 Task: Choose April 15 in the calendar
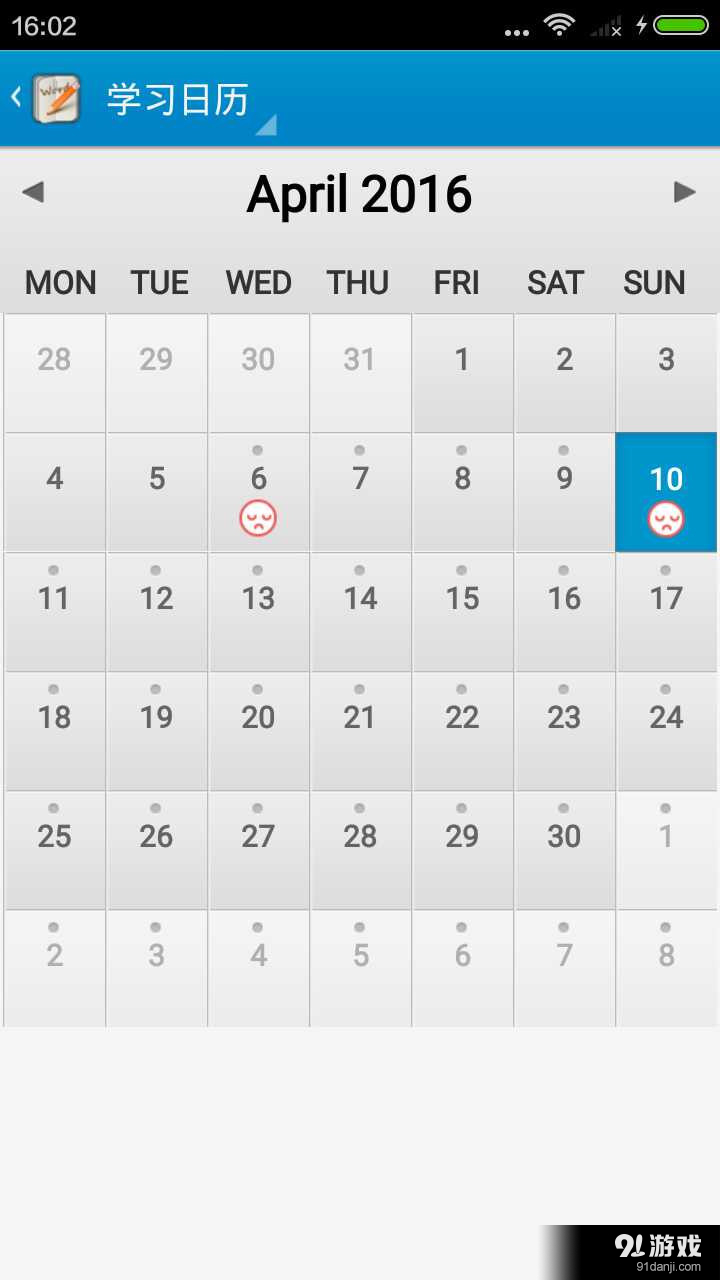pyautogui.click(x=462, y=611)
